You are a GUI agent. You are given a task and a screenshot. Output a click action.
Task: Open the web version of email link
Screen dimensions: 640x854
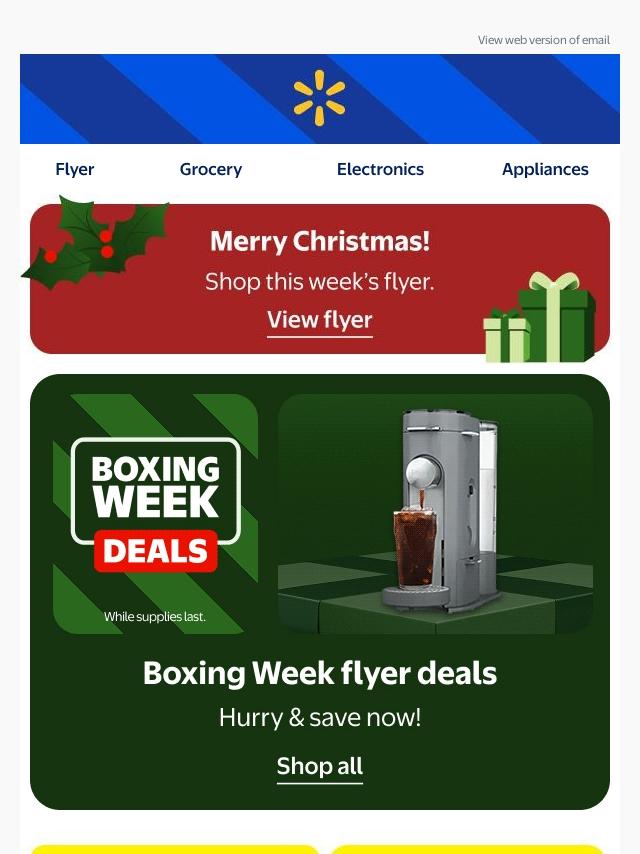pos(543,40)
